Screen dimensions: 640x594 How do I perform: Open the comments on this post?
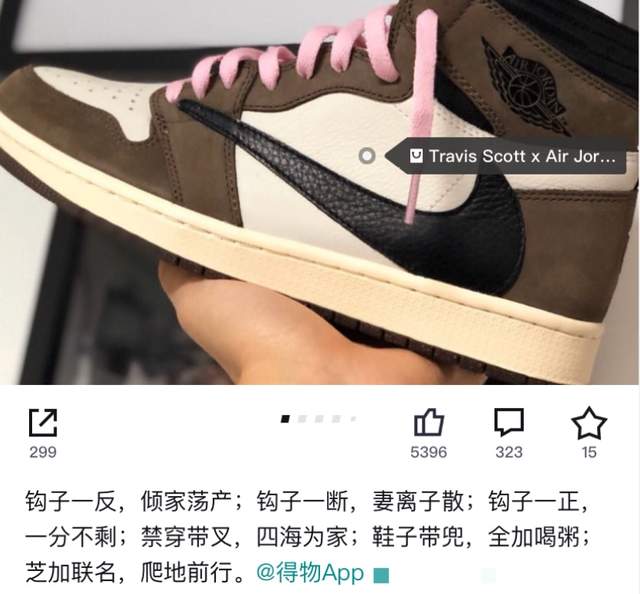[509, 424]
